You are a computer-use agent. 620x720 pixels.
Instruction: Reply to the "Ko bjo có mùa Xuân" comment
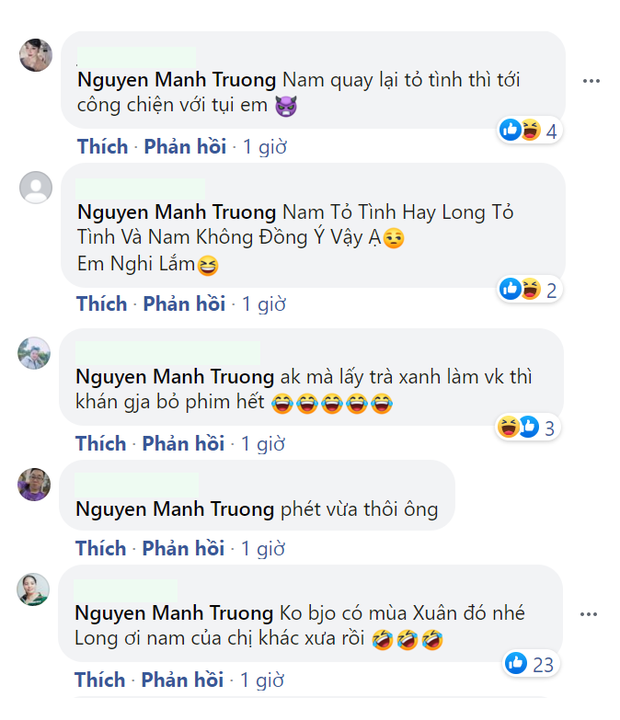(184, 681)
